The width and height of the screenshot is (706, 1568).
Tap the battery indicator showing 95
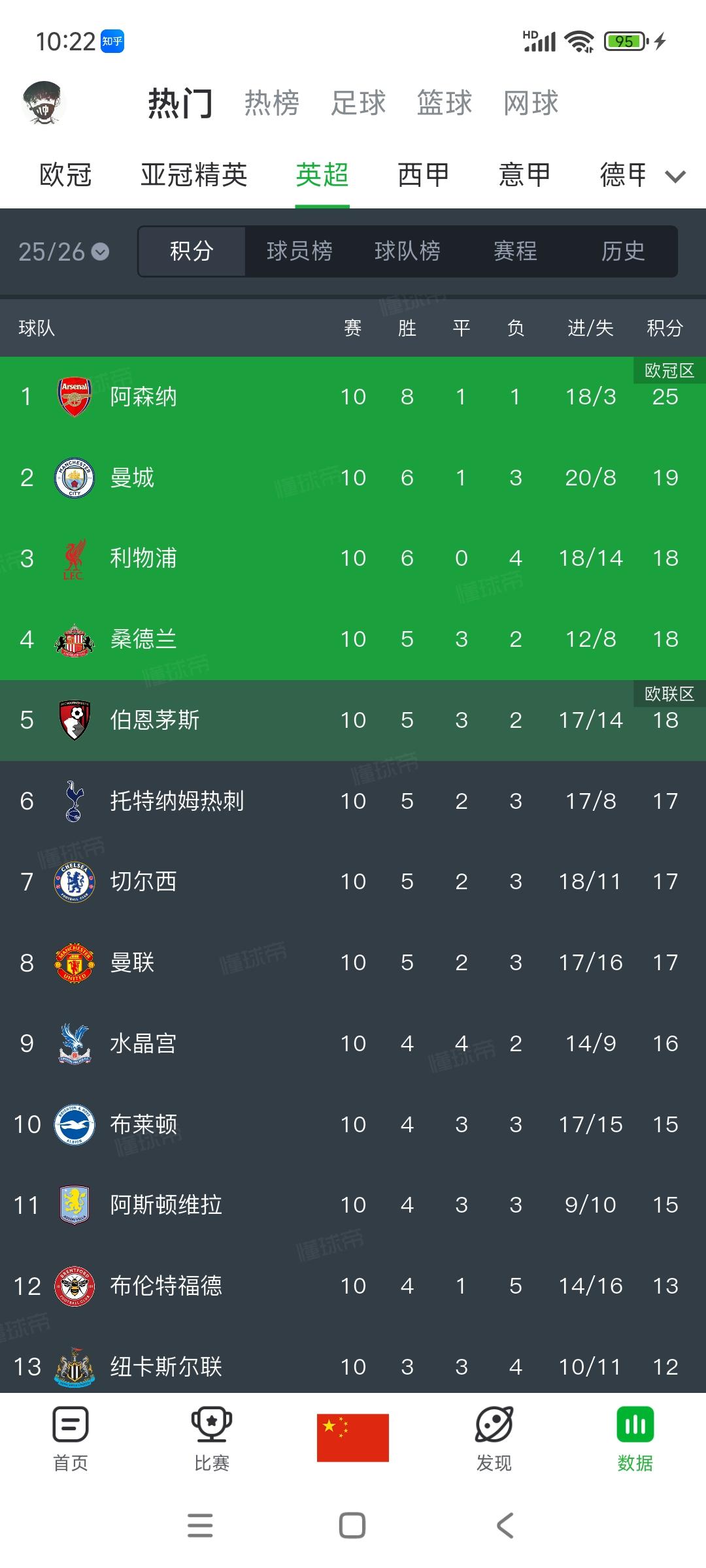point(623,41)
